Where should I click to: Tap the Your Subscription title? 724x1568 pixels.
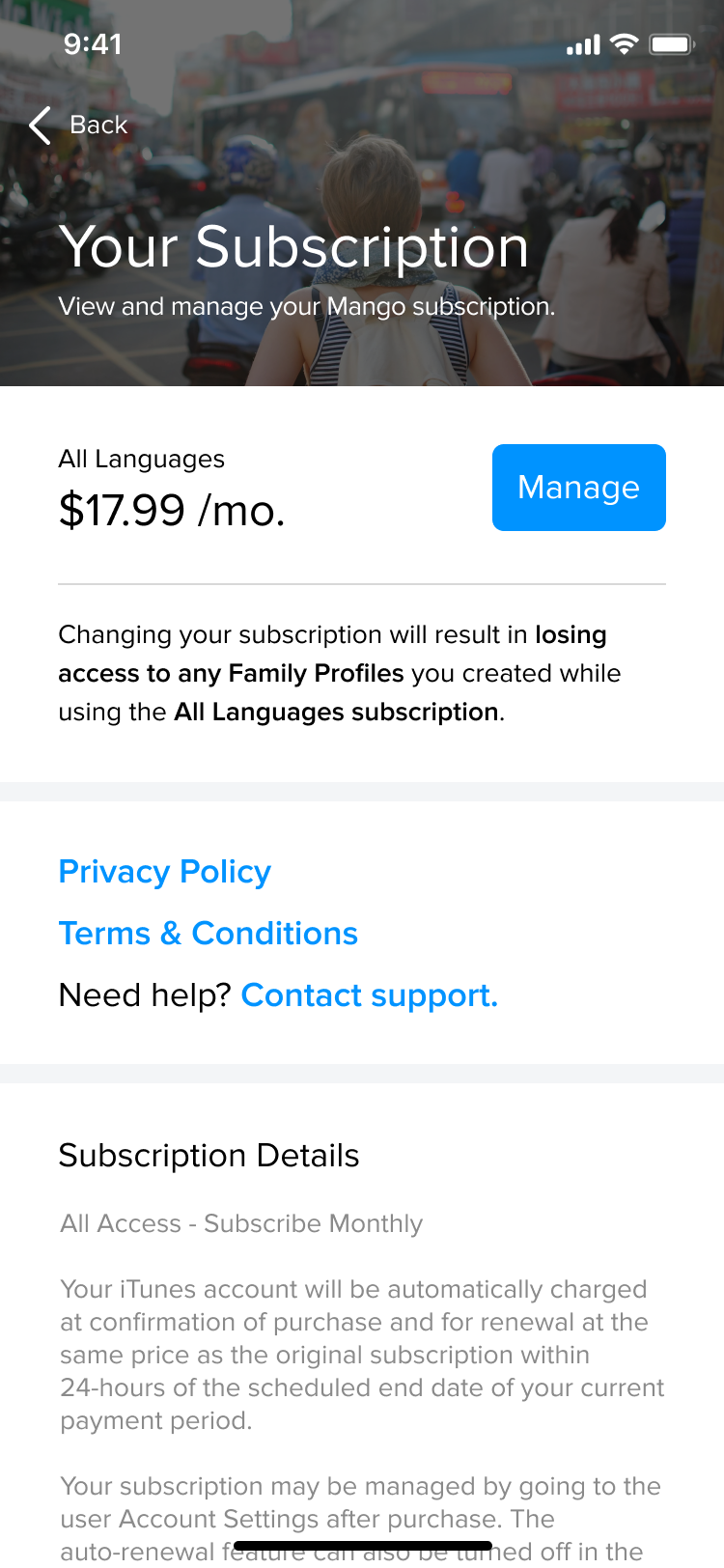[292, 247]
